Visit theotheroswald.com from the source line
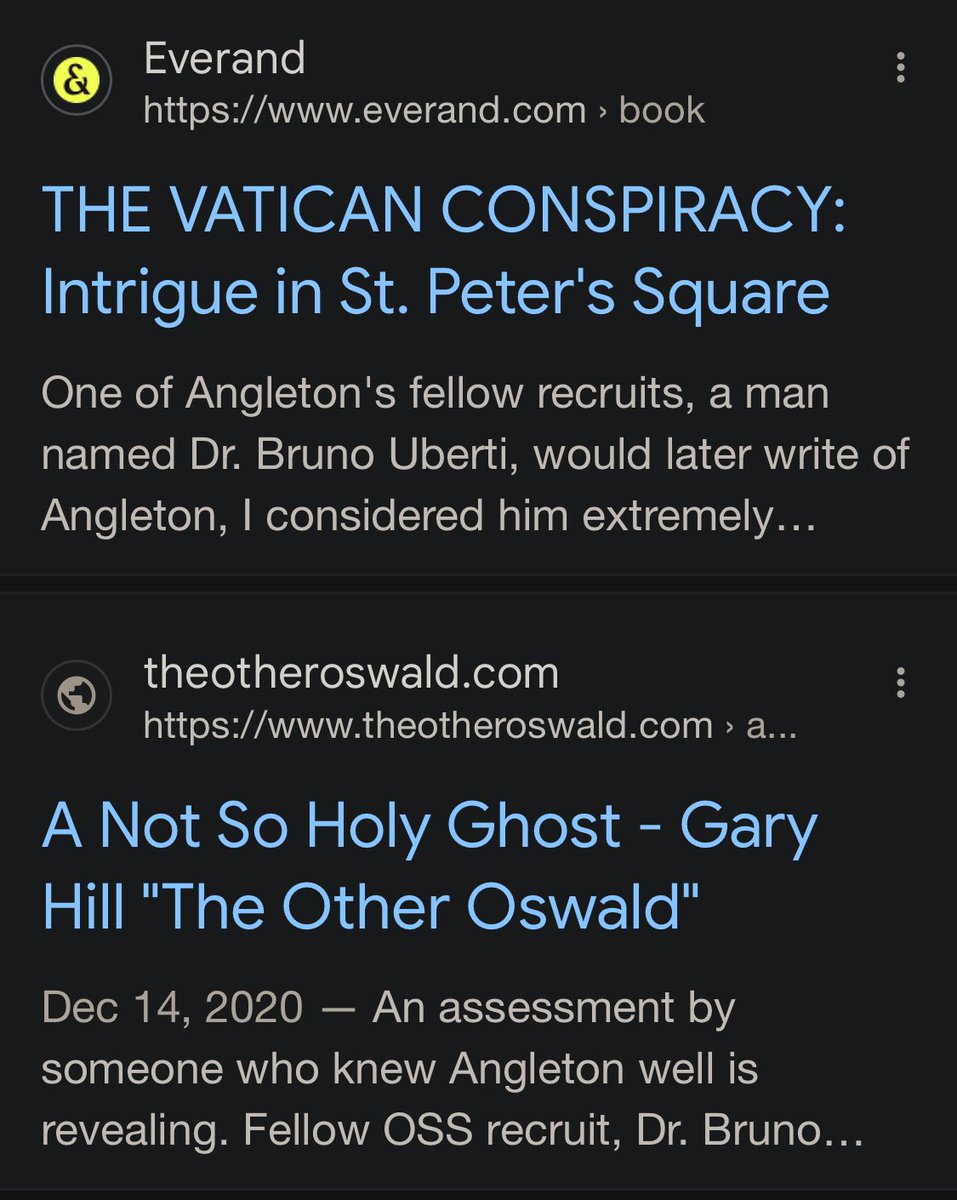 pos(351,674)
